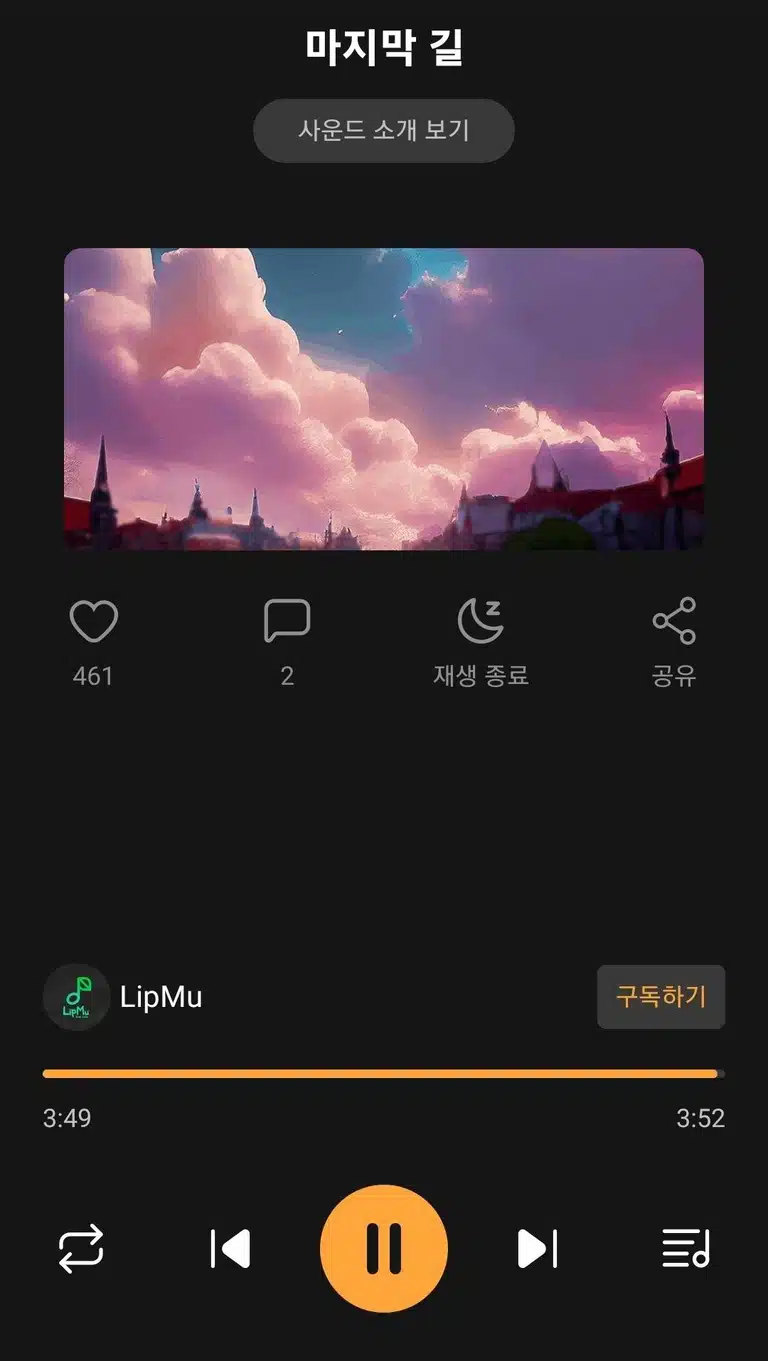
Task: Pause the current playback
Action: coord(384,1249)
